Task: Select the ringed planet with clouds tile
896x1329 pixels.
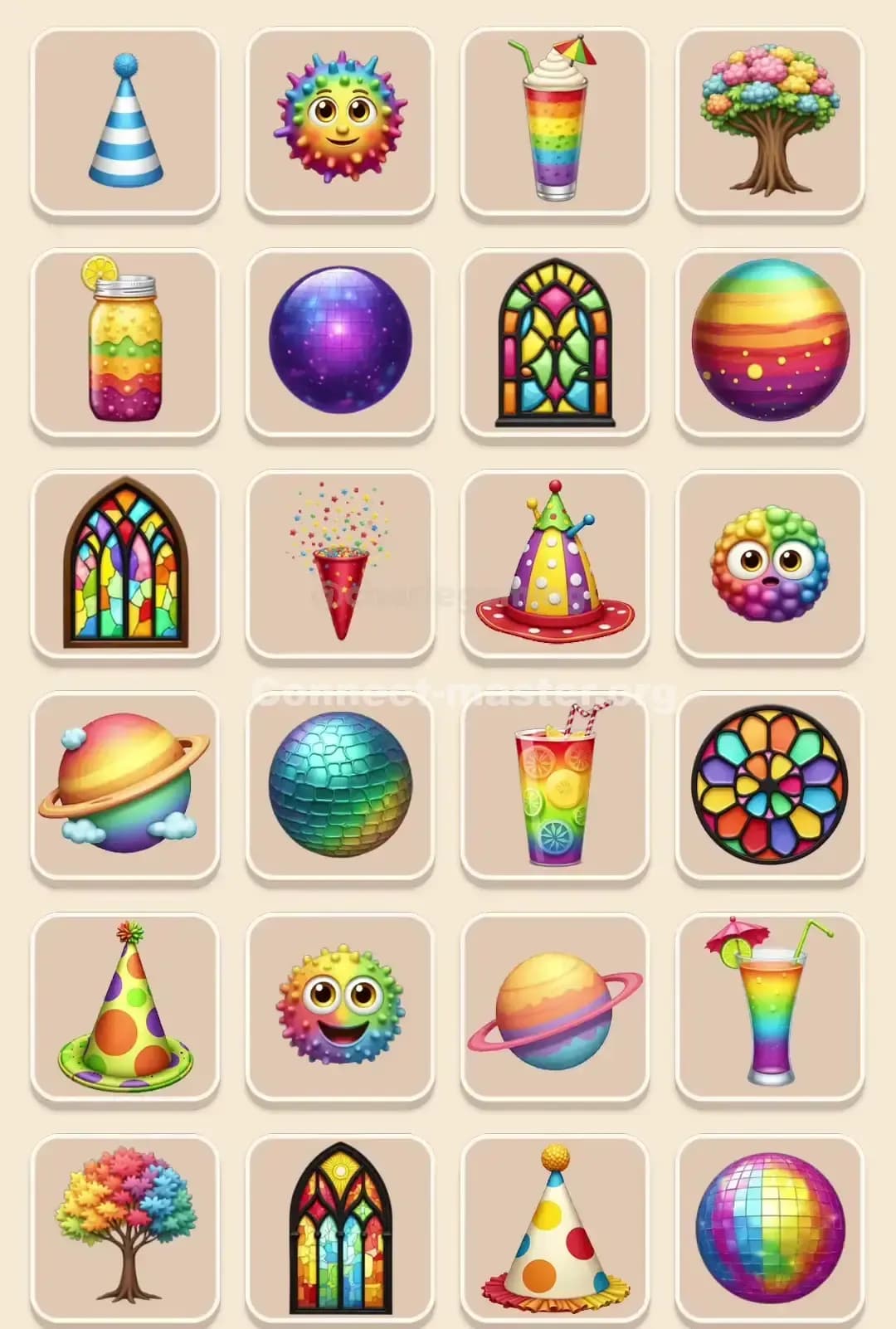Action: click(123, 788)
